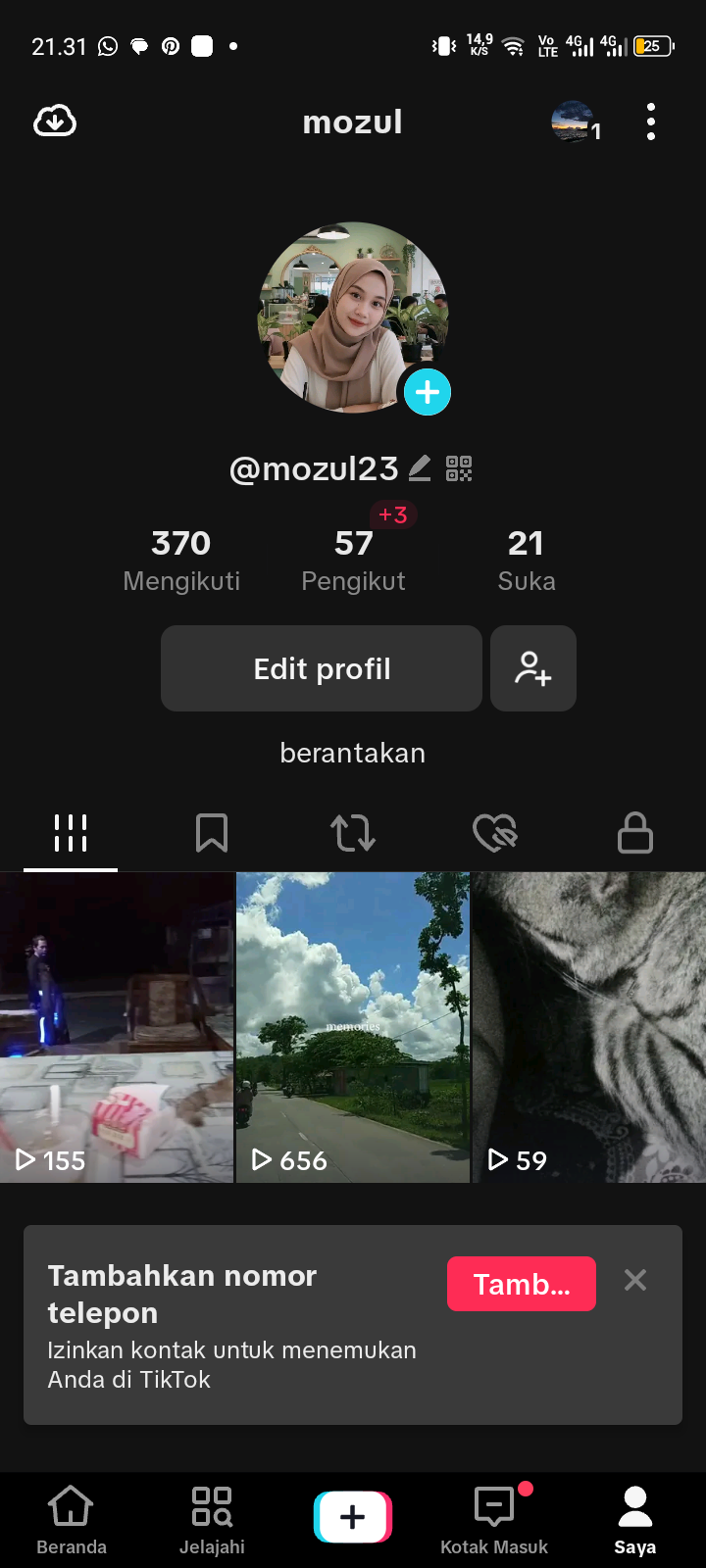
Task: Show the profile QR code
Action: tap(459, 468)
